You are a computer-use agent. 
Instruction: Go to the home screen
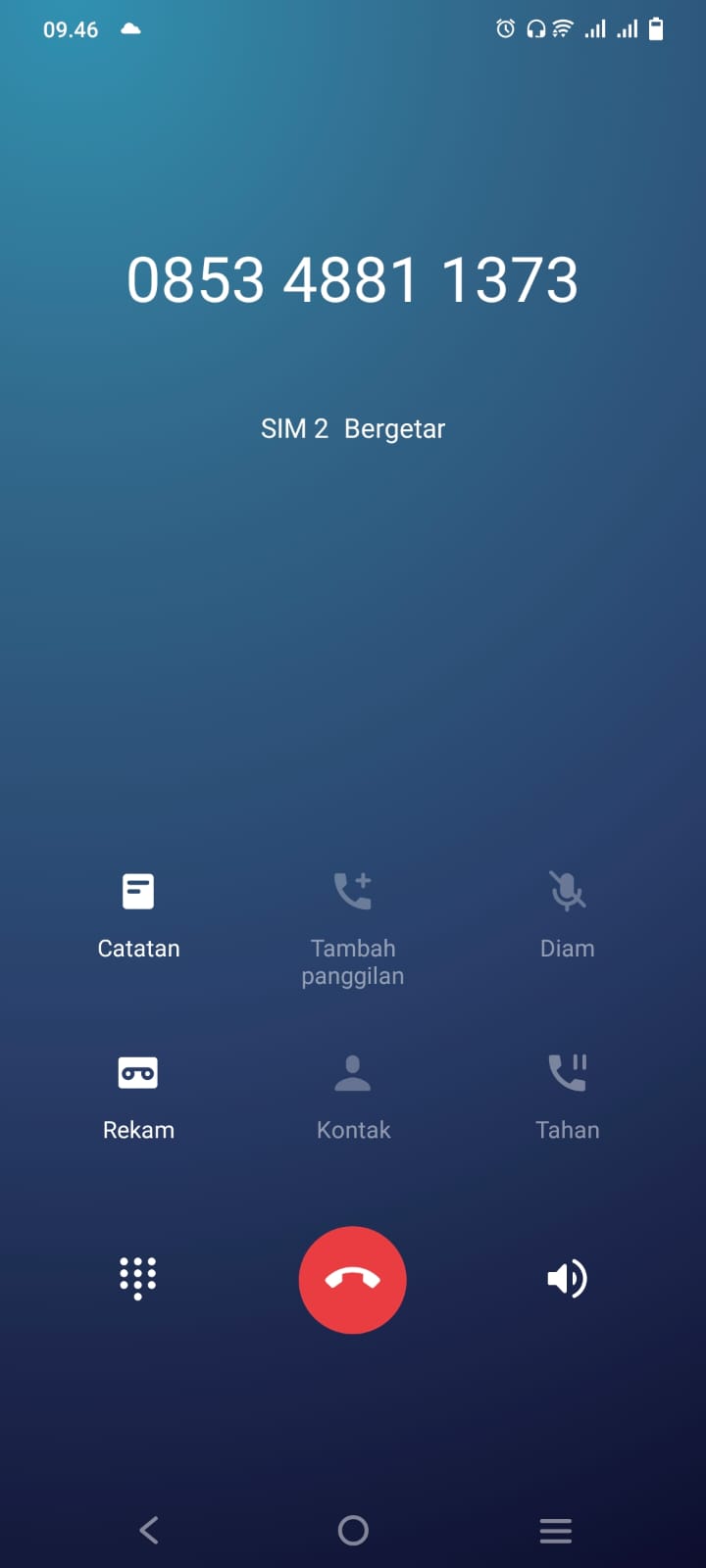click(x=353, y=1530)
